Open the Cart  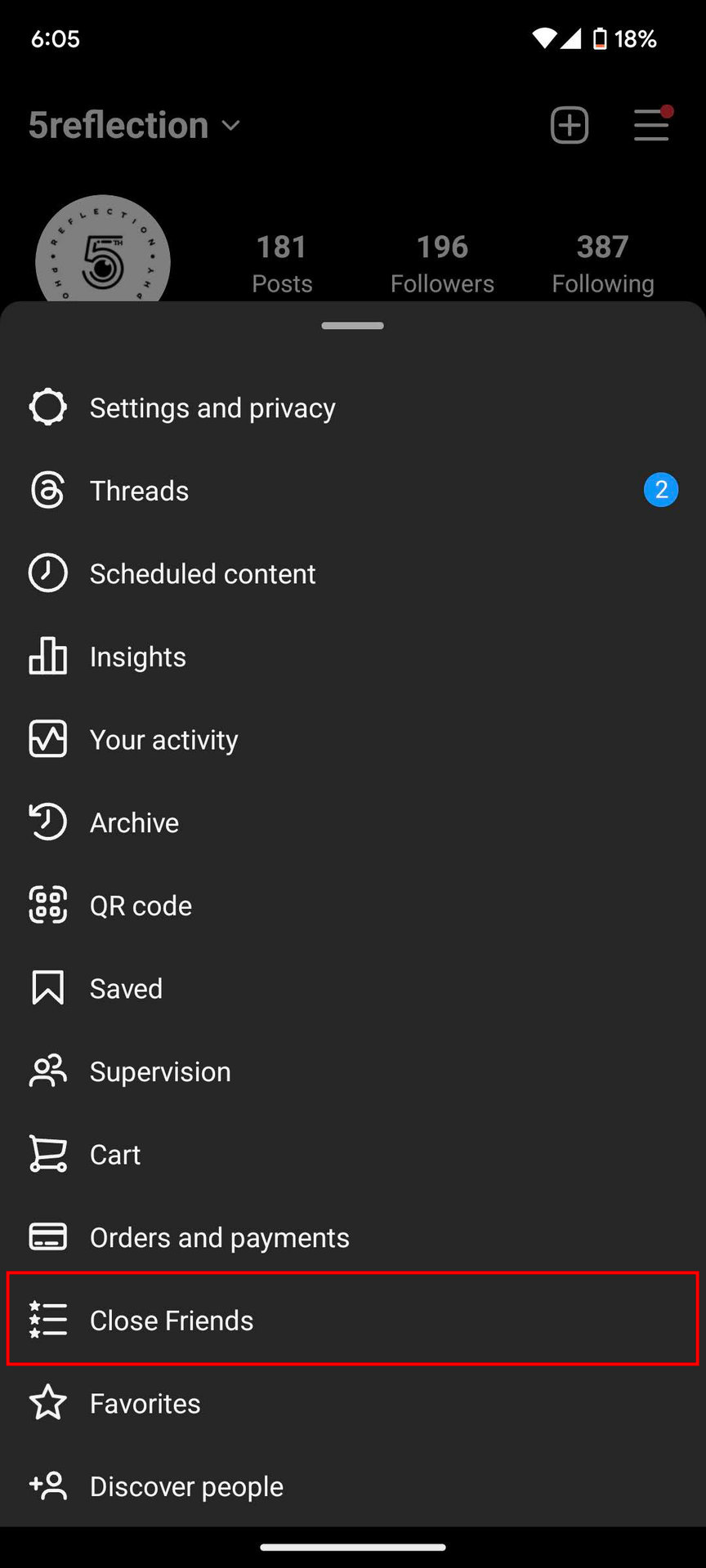point(114,1155)
